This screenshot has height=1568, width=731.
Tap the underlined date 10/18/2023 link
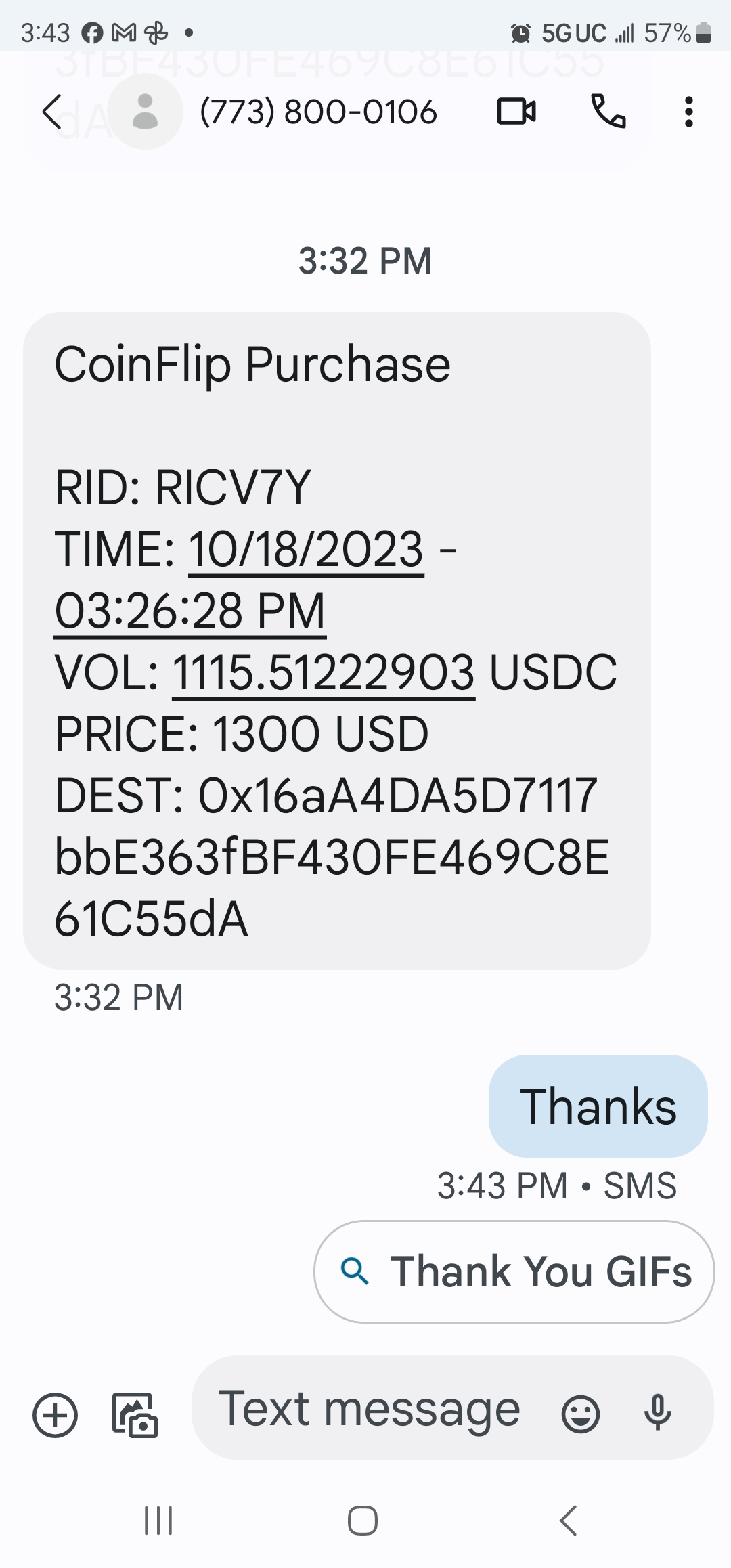click(306, 549)
